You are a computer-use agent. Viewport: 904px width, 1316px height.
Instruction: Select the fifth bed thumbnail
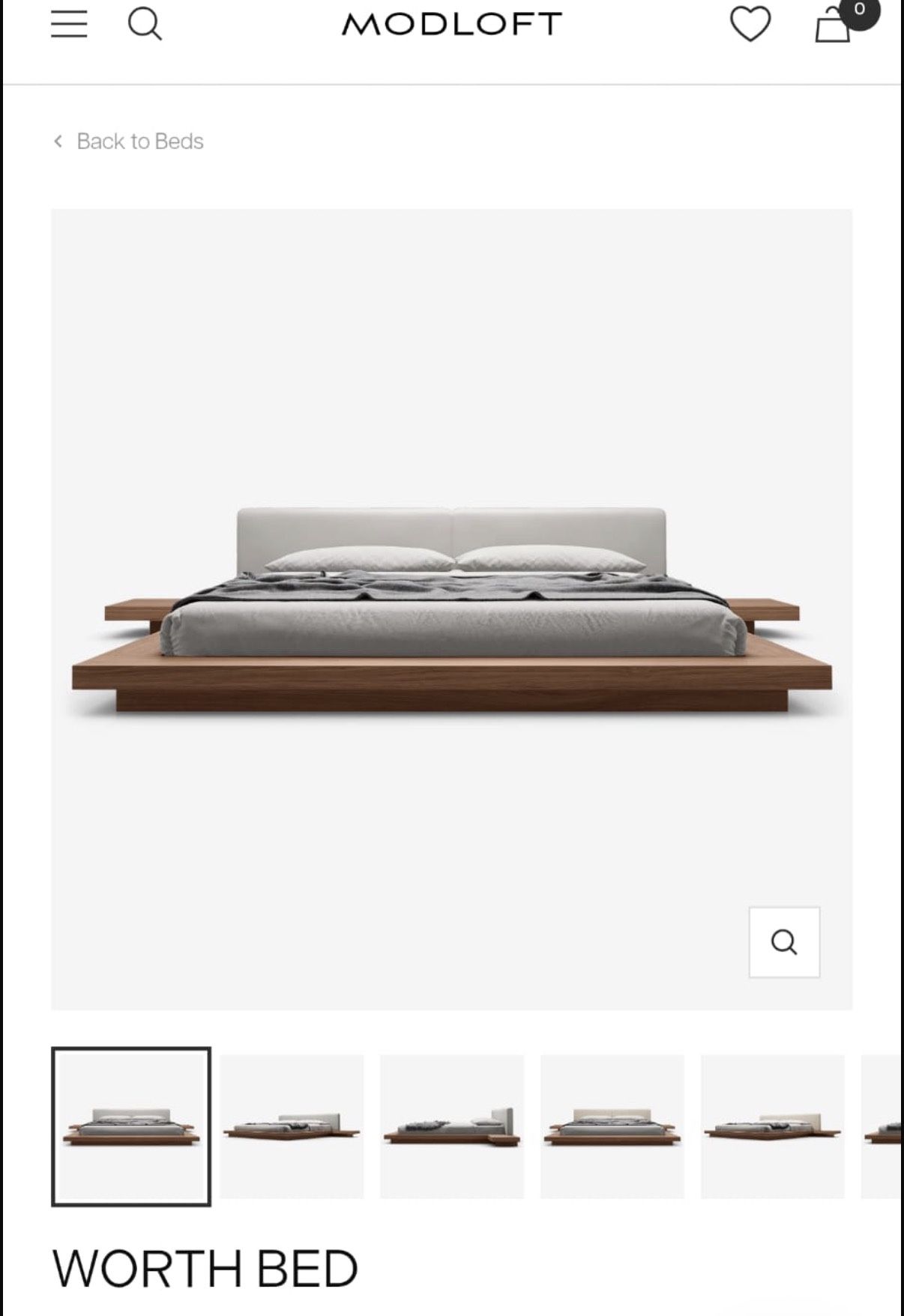[774, 1129]
